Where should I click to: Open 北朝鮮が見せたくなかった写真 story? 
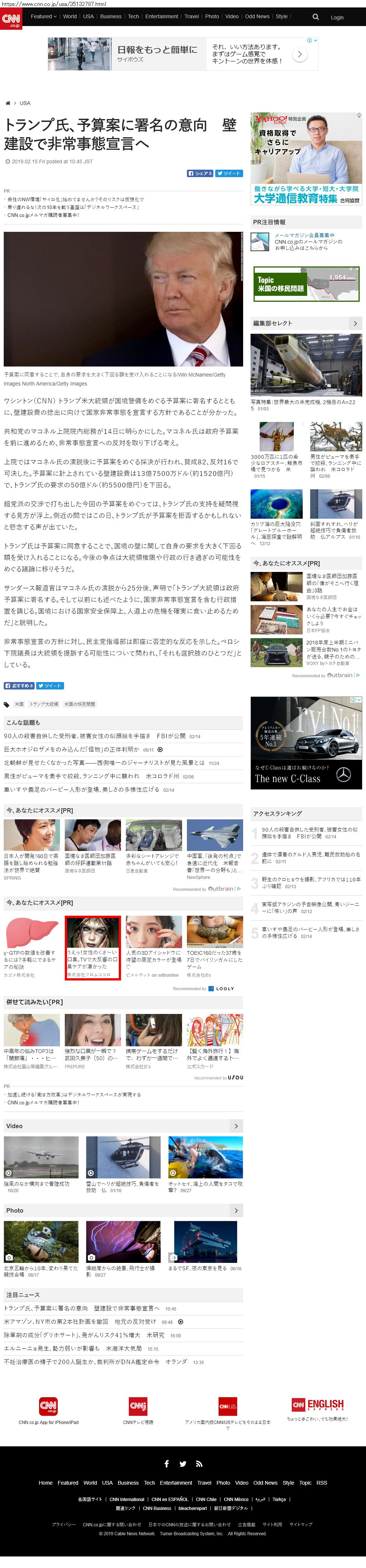pyautogui.click(x=104, y=763)
